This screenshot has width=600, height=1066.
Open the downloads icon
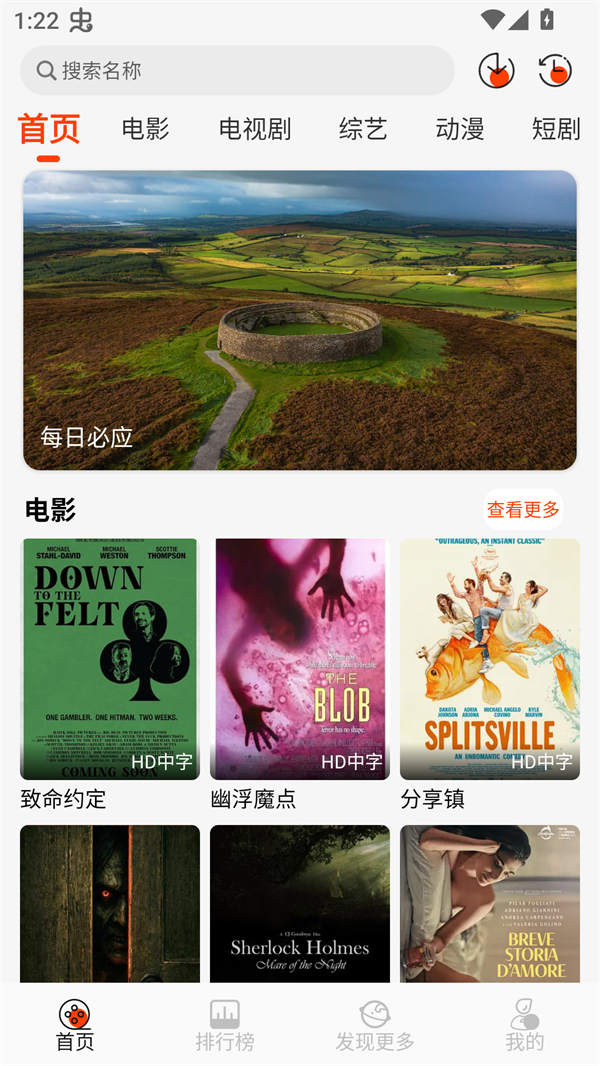point(496,70)
